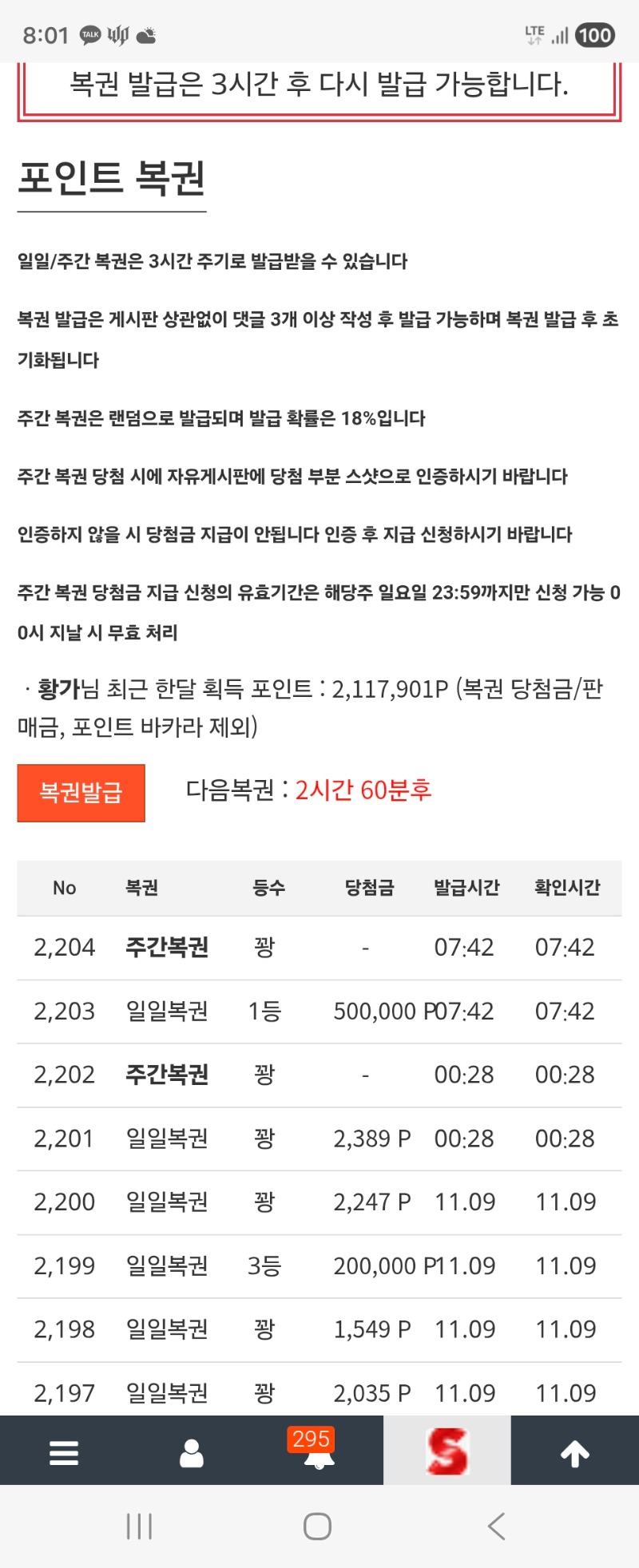Jump to top with the up arrow
639x1568 pixels.
(x=574, y=1453)
